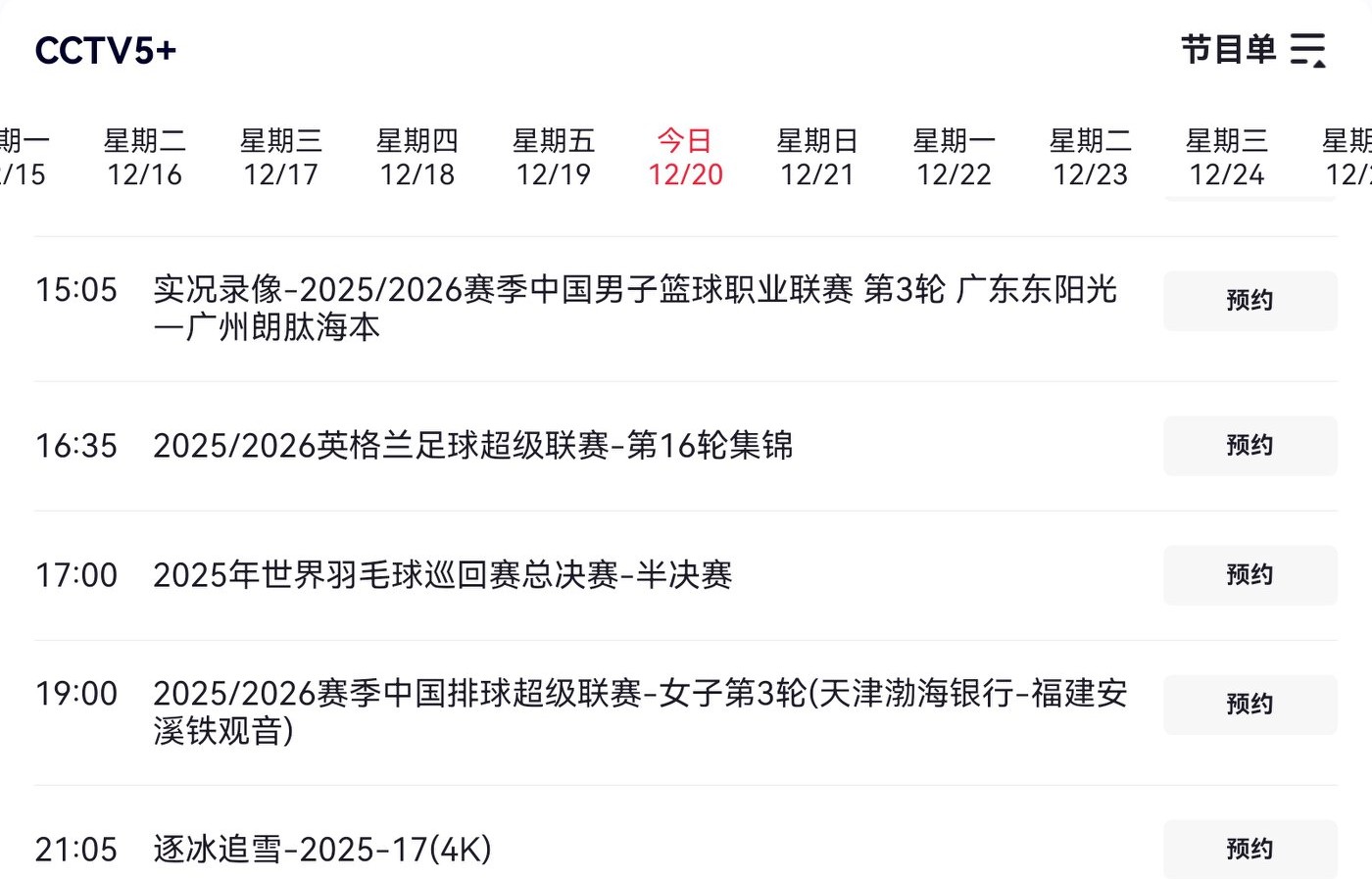Image resolution: width=1372 pixels, height=879 pixels.
Task: Select the 星期三 12/17 date tab
Action: pyautogui.click(x=281, y=157)
